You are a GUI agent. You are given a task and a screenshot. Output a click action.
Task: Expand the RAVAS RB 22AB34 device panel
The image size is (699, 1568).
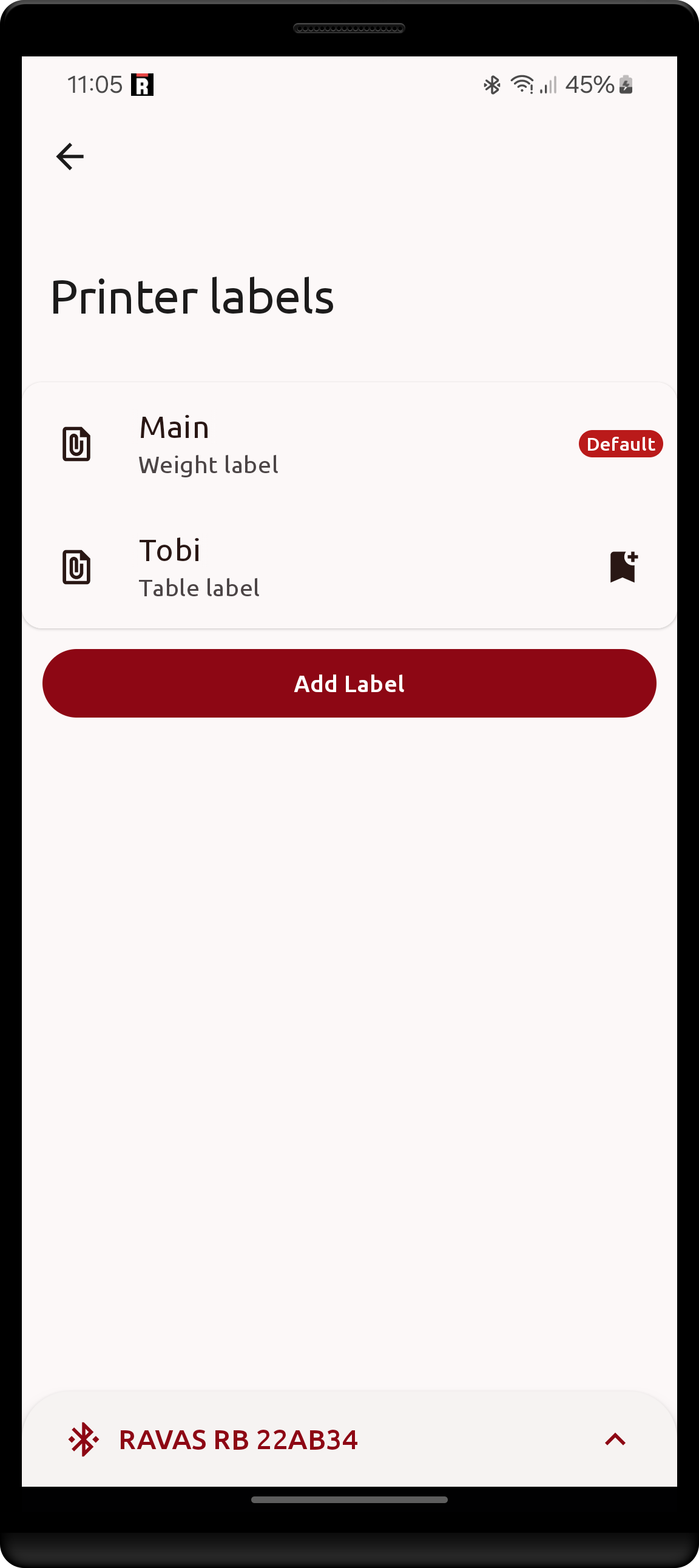pos(615,1439)
